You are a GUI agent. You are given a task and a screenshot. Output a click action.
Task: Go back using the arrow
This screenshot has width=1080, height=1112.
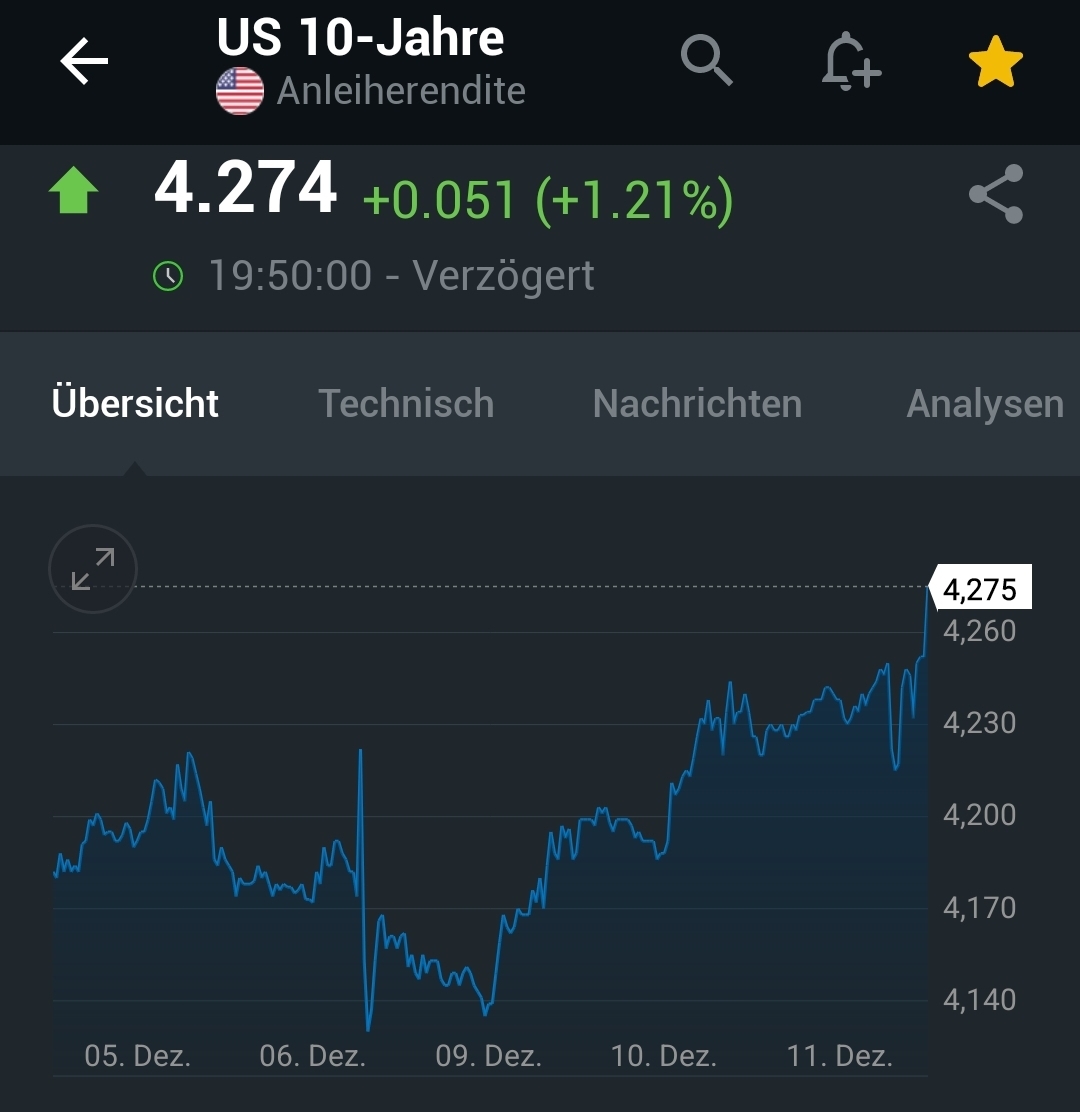click(84, 60)
